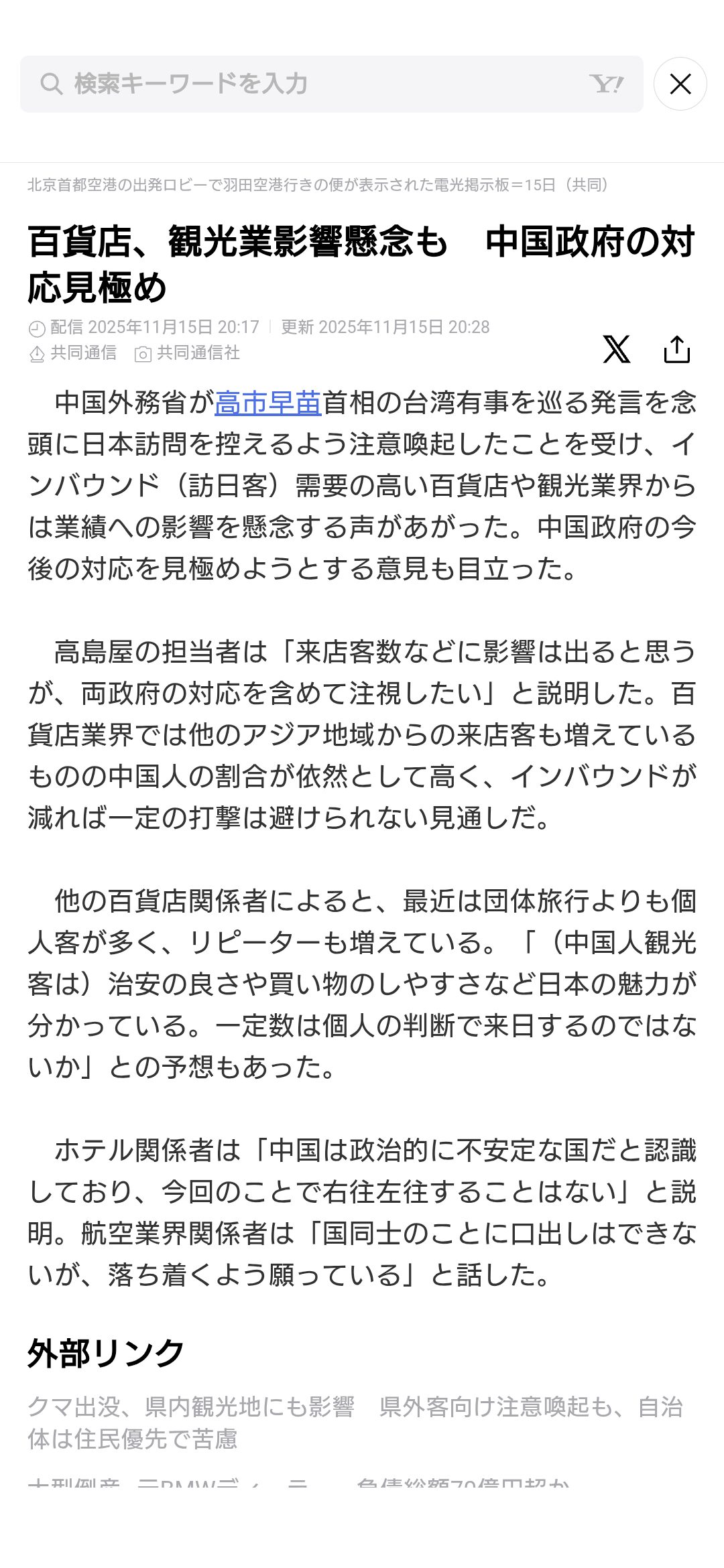Screen dimensions: 724x1568
Task: Open the 高市早苗 link
Action: pyautogui.click(x=268, y=403)
